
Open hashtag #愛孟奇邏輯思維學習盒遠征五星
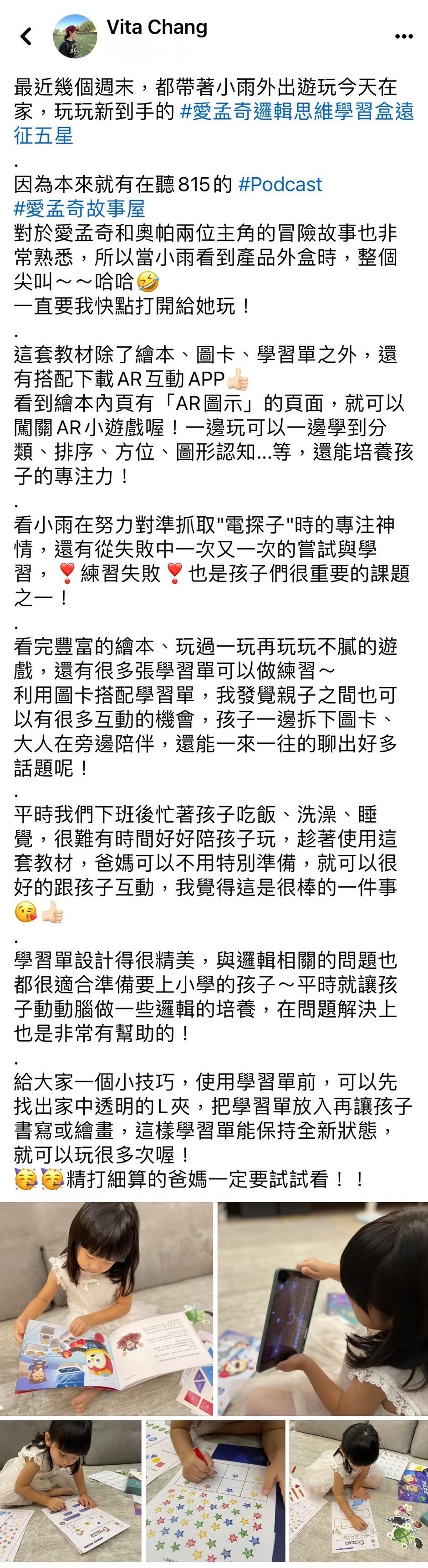[297, 112]
